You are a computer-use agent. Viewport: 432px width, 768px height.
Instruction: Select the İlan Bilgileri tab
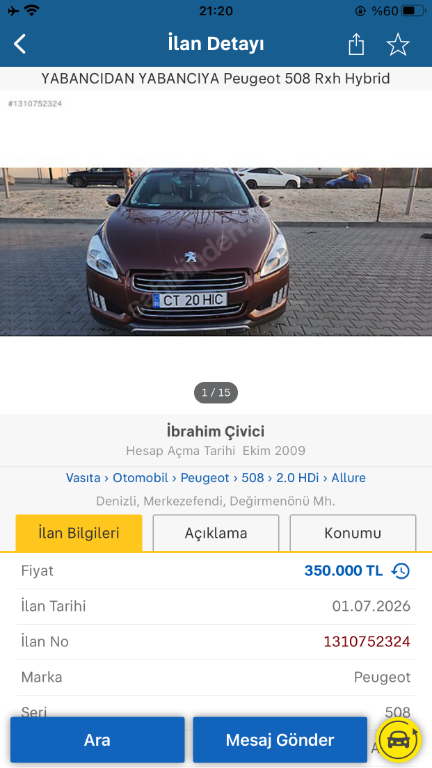click(x=79, y=533)
